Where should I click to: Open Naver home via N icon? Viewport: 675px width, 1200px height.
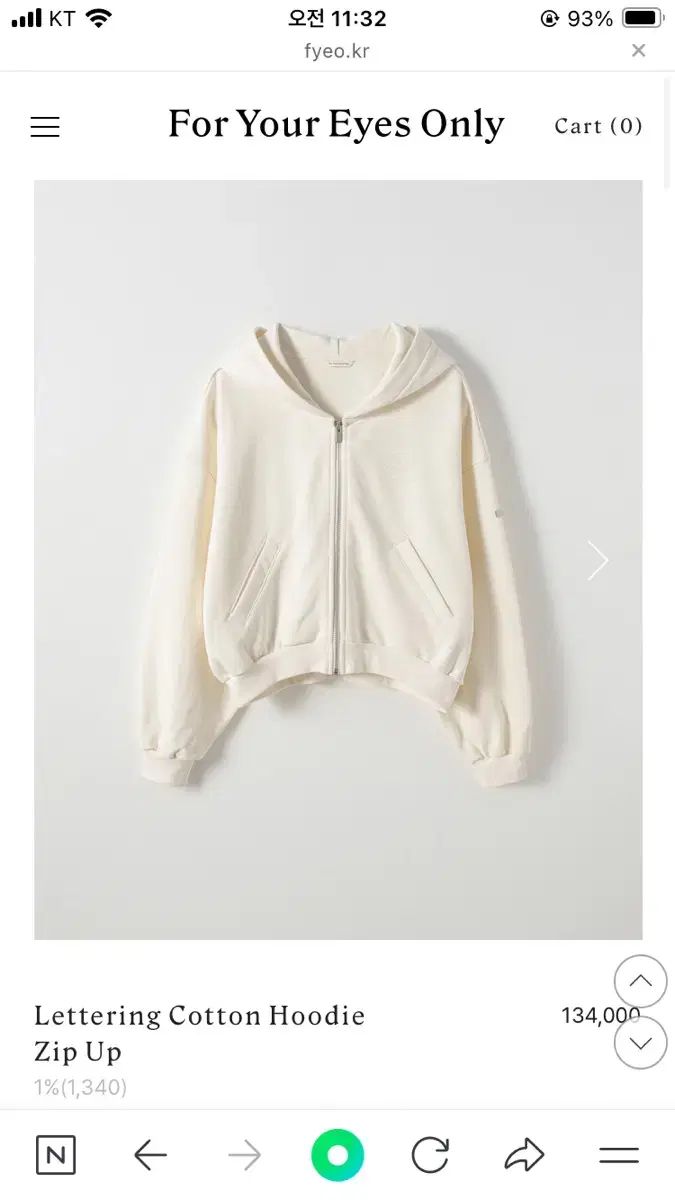[x=56, y=1156]
